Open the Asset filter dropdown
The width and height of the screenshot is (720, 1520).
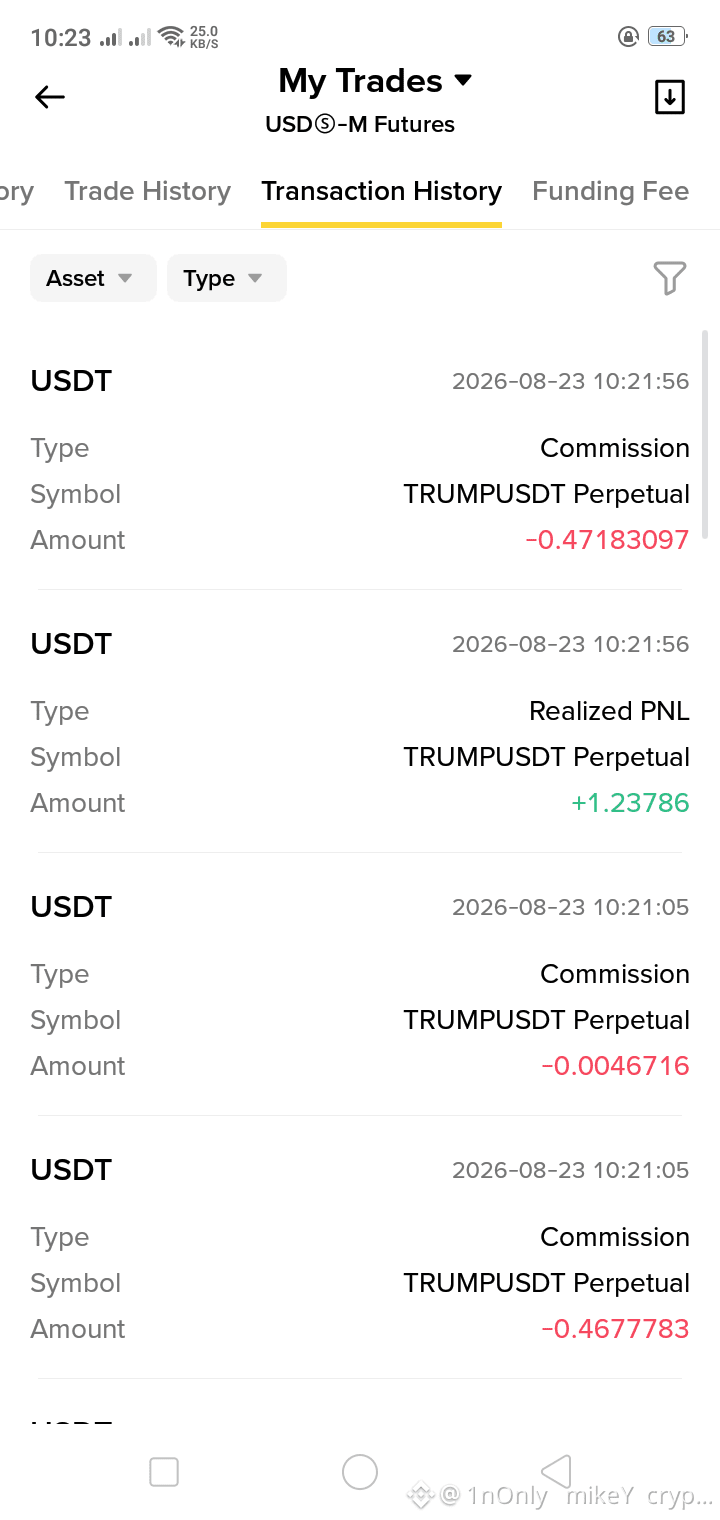(93, 278)
